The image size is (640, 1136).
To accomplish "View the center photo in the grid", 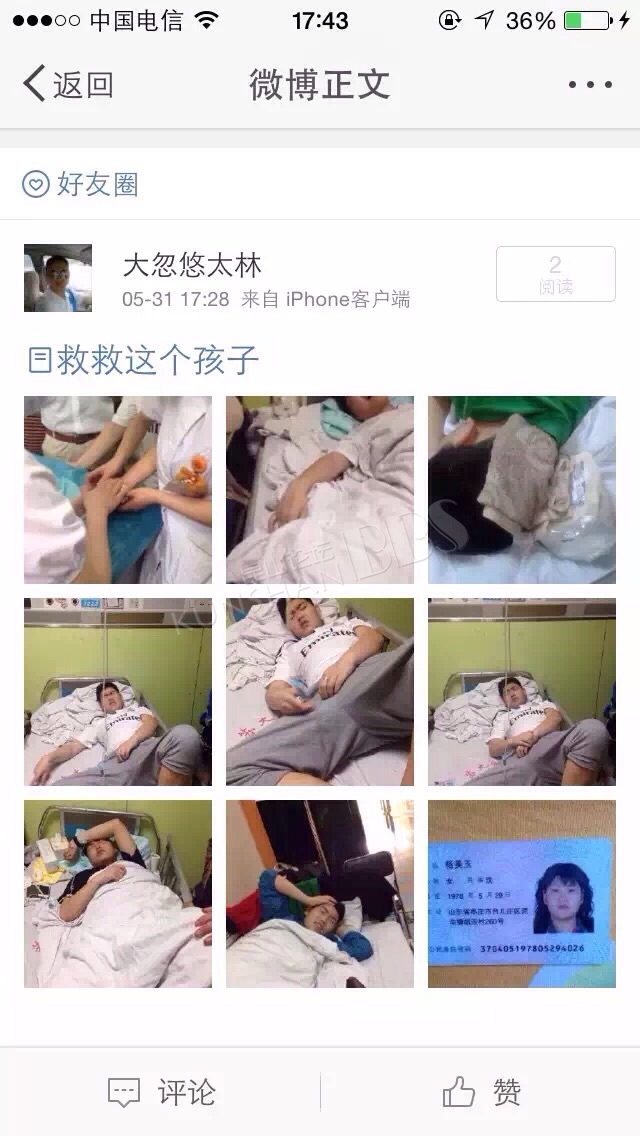I will (320, 692).
